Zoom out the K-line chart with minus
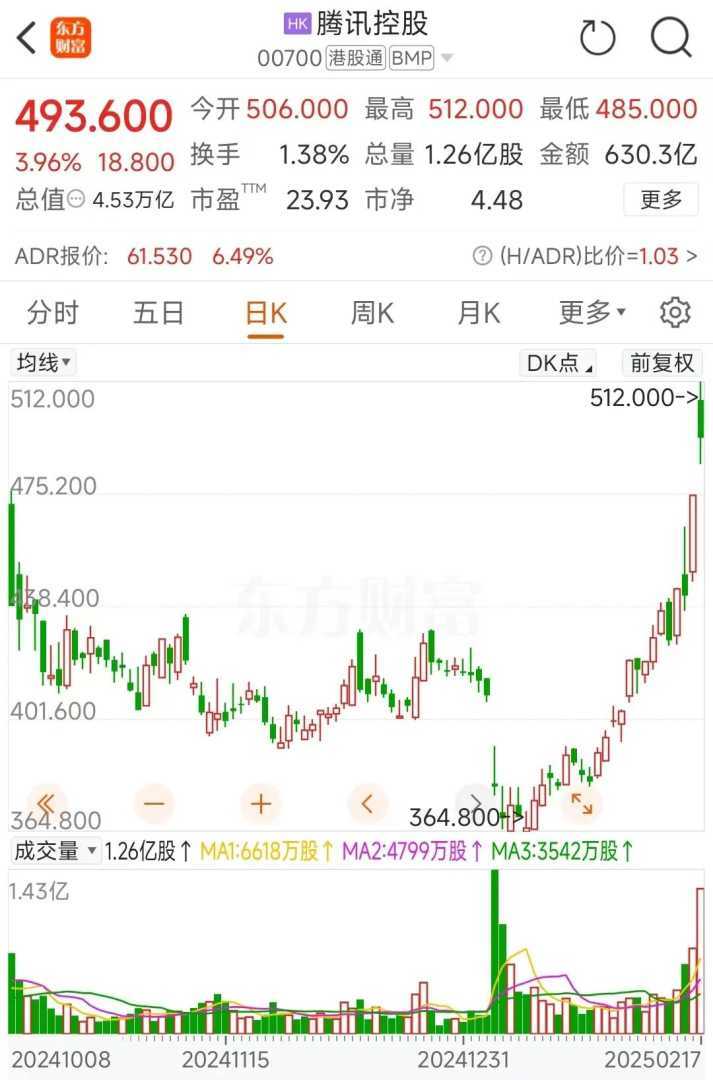This screenshot has height=1080, width=713. click(x=155, y=803)
